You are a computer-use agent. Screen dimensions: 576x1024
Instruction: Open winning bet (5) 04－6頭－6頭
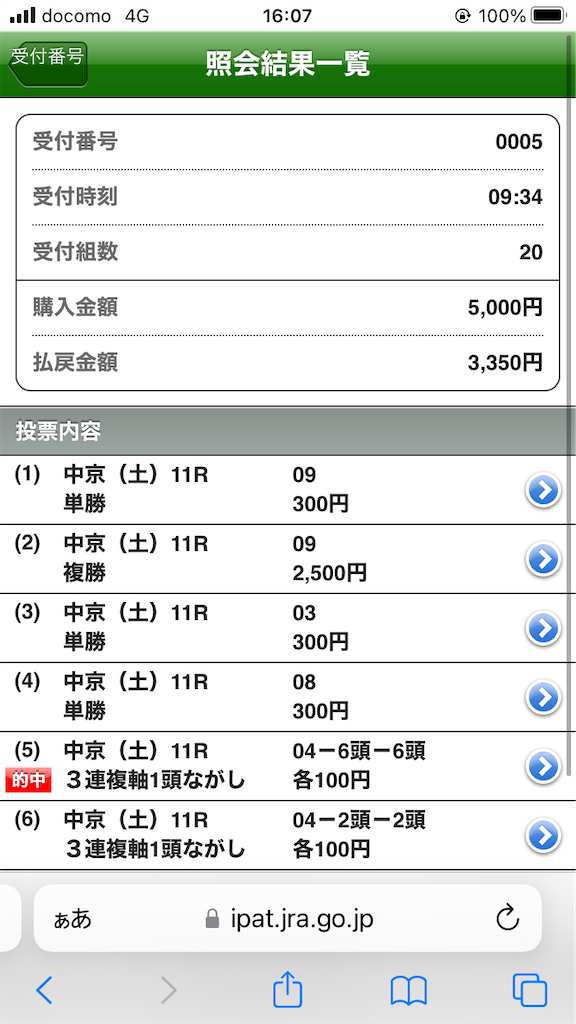[543, 766]
